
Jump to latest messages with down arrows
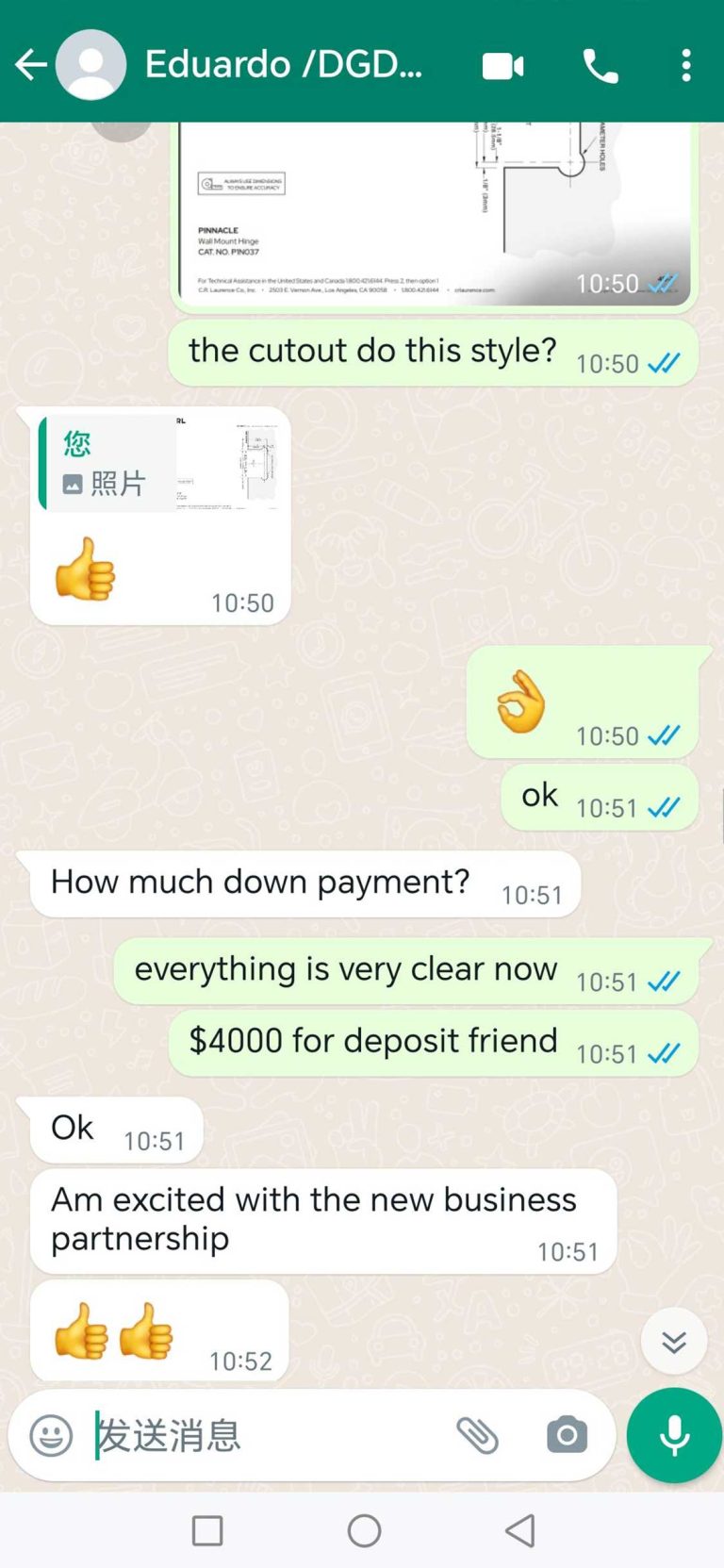[673, 1341]
